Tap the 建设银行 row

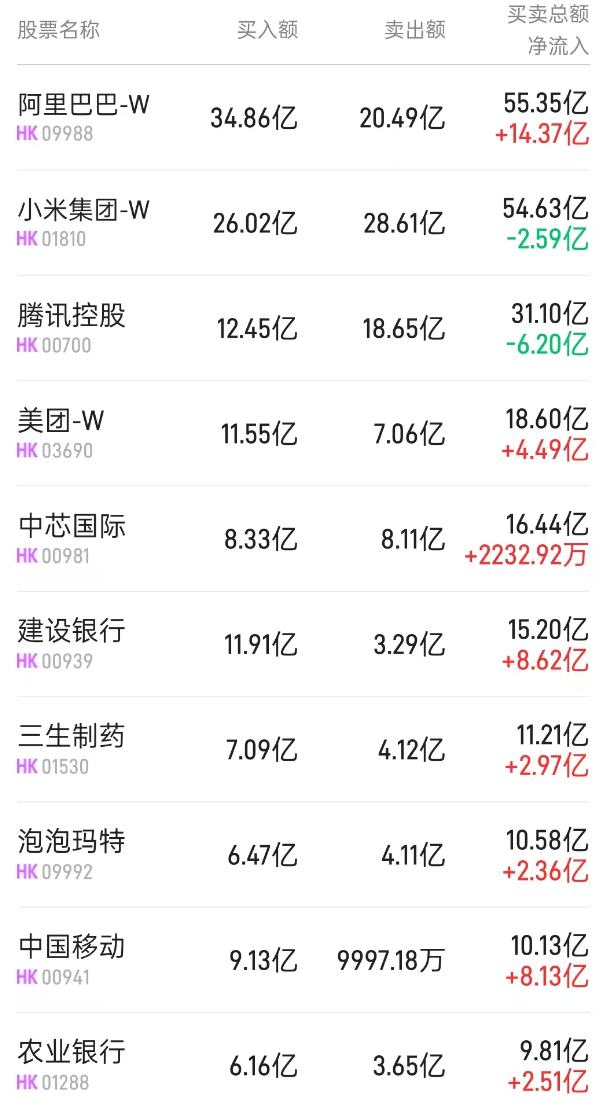[303, 644]
